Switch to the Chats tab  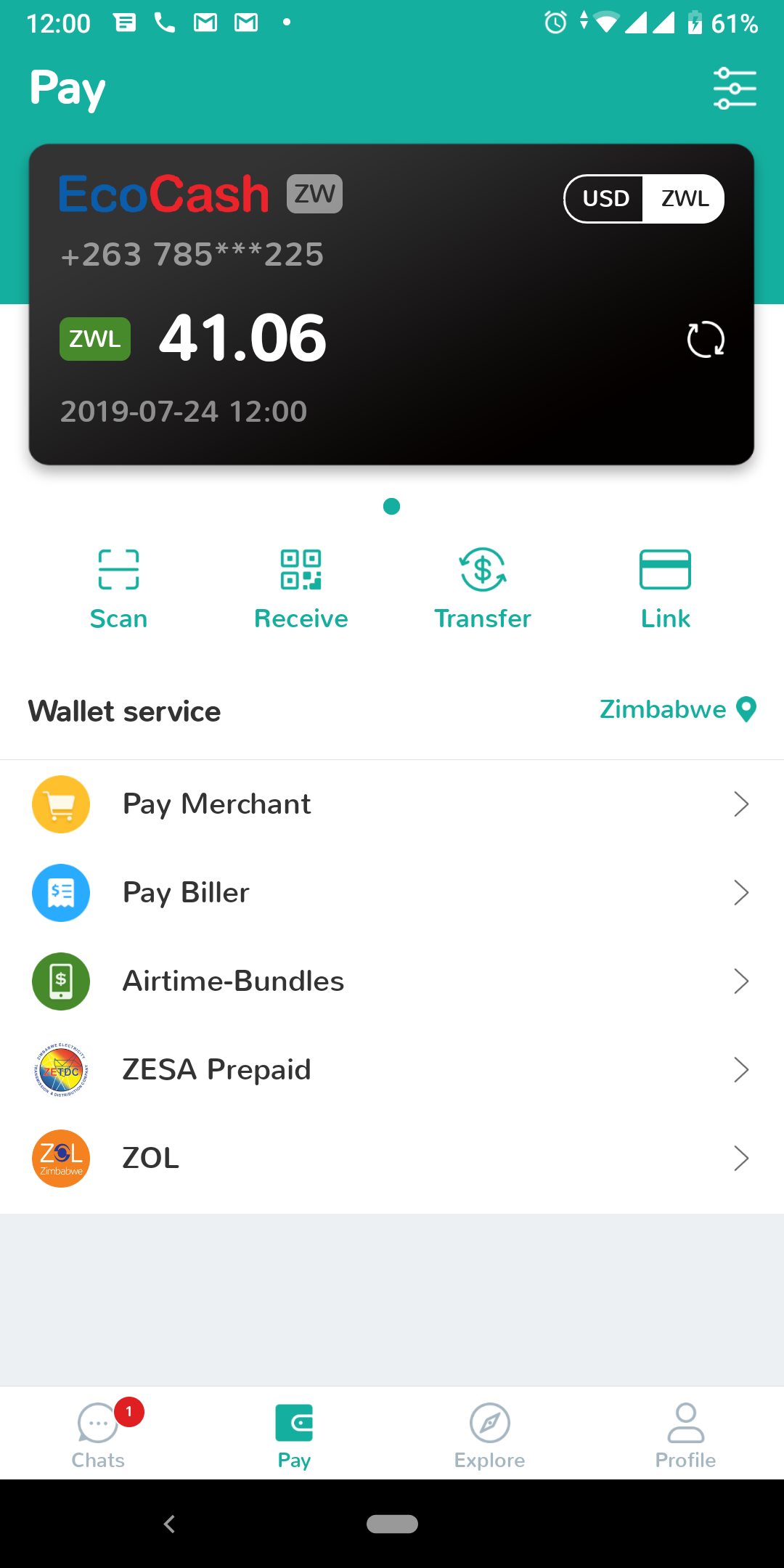click(x=99, y=1434)
